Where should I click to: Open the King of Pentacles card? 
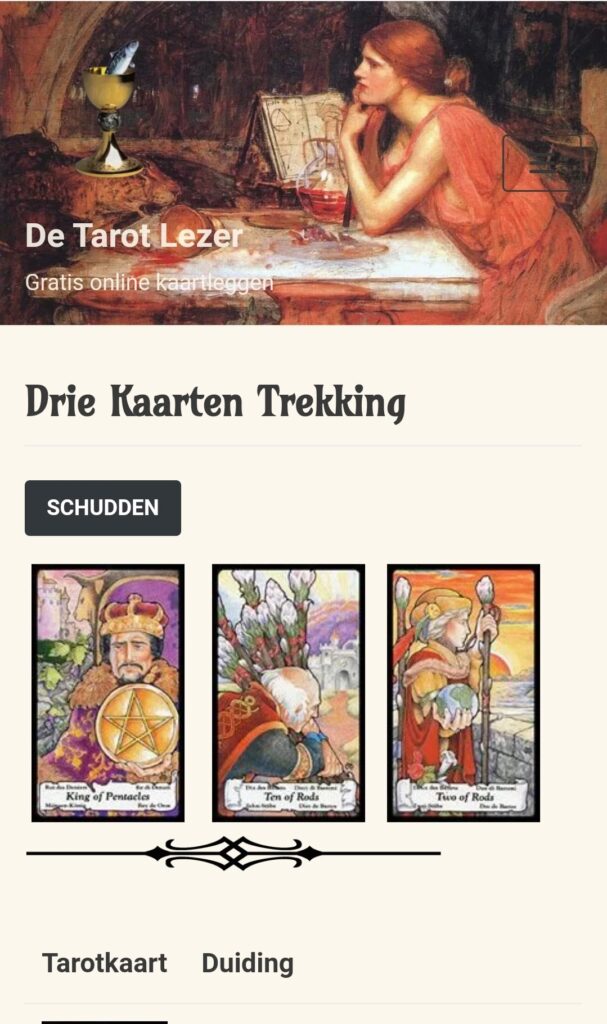point(108,692)
